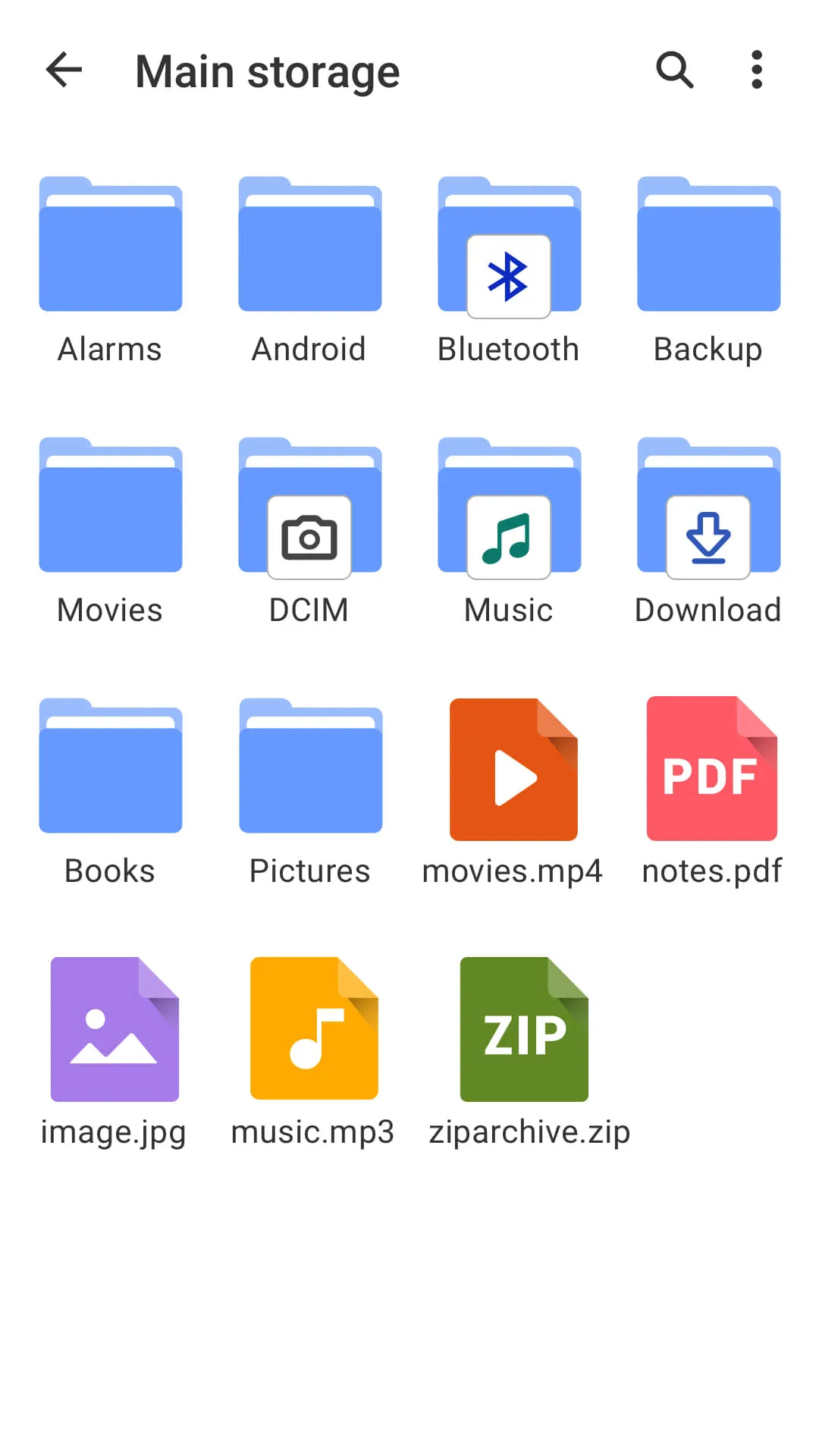Open the three-dot overflow menu

756,71
